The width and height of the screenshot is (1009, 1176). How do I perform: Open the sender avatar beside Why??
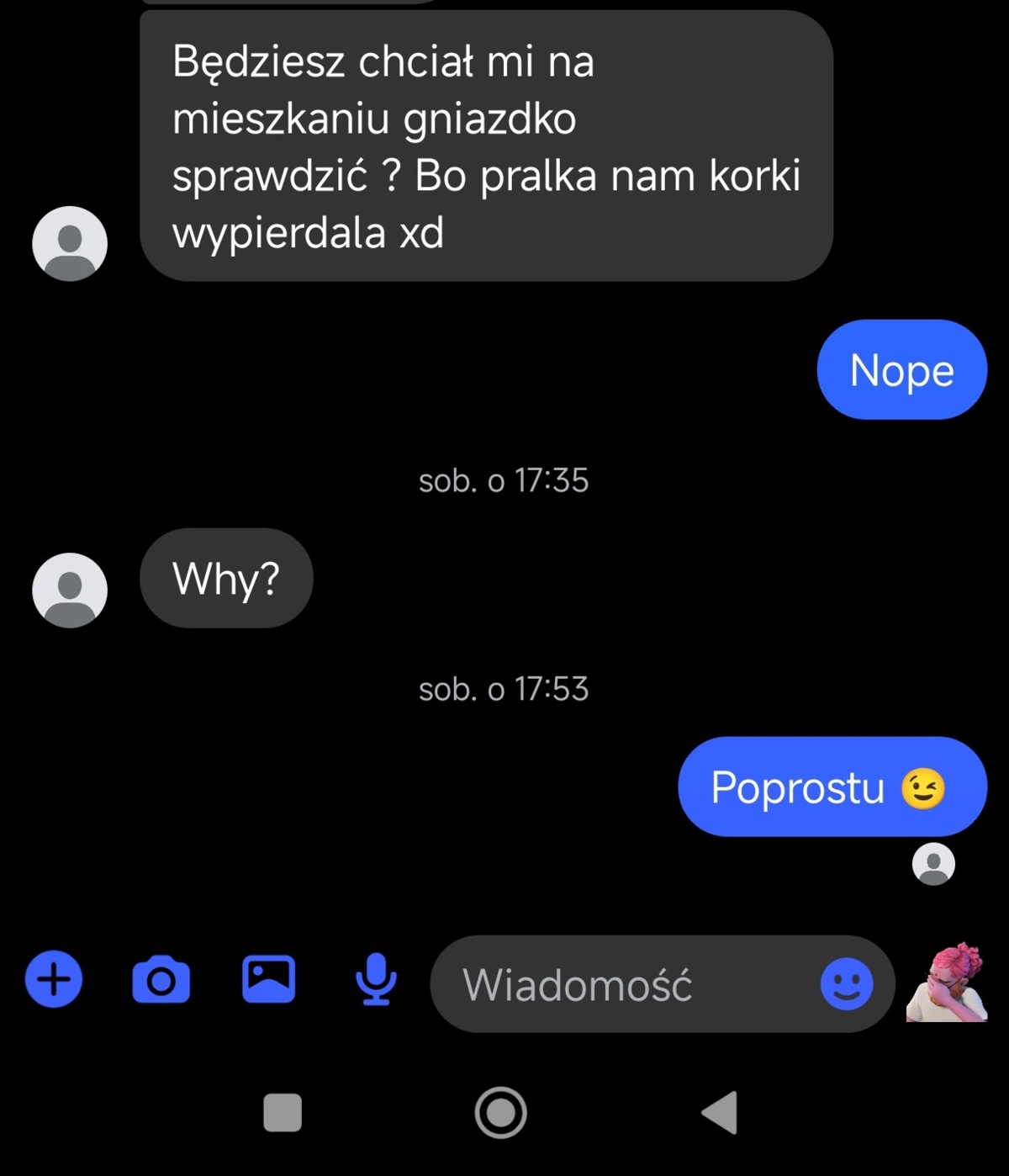tap(70, 590)
